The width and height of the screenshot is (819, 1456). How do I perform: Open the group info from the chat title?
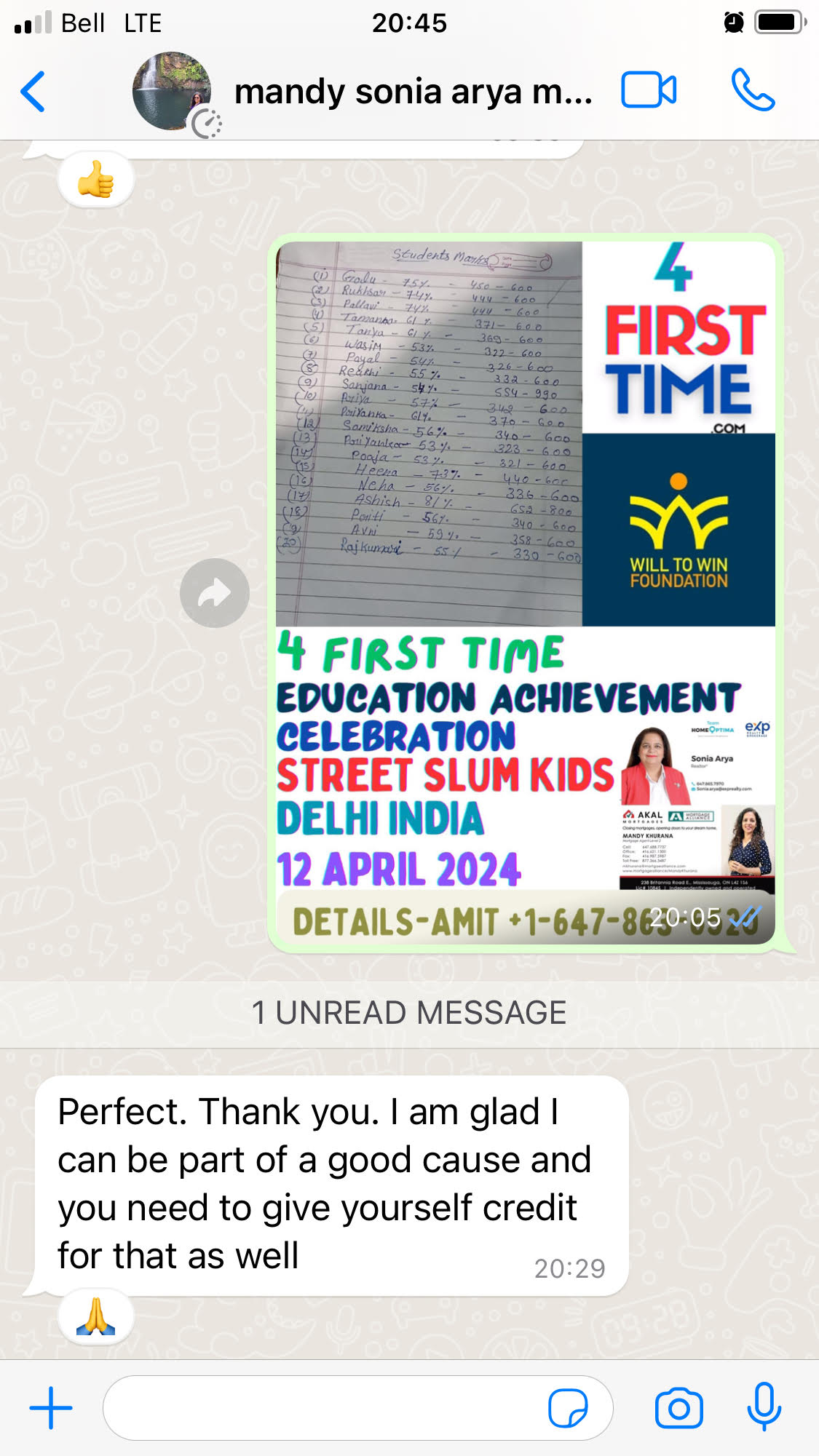tap(413, 92)
